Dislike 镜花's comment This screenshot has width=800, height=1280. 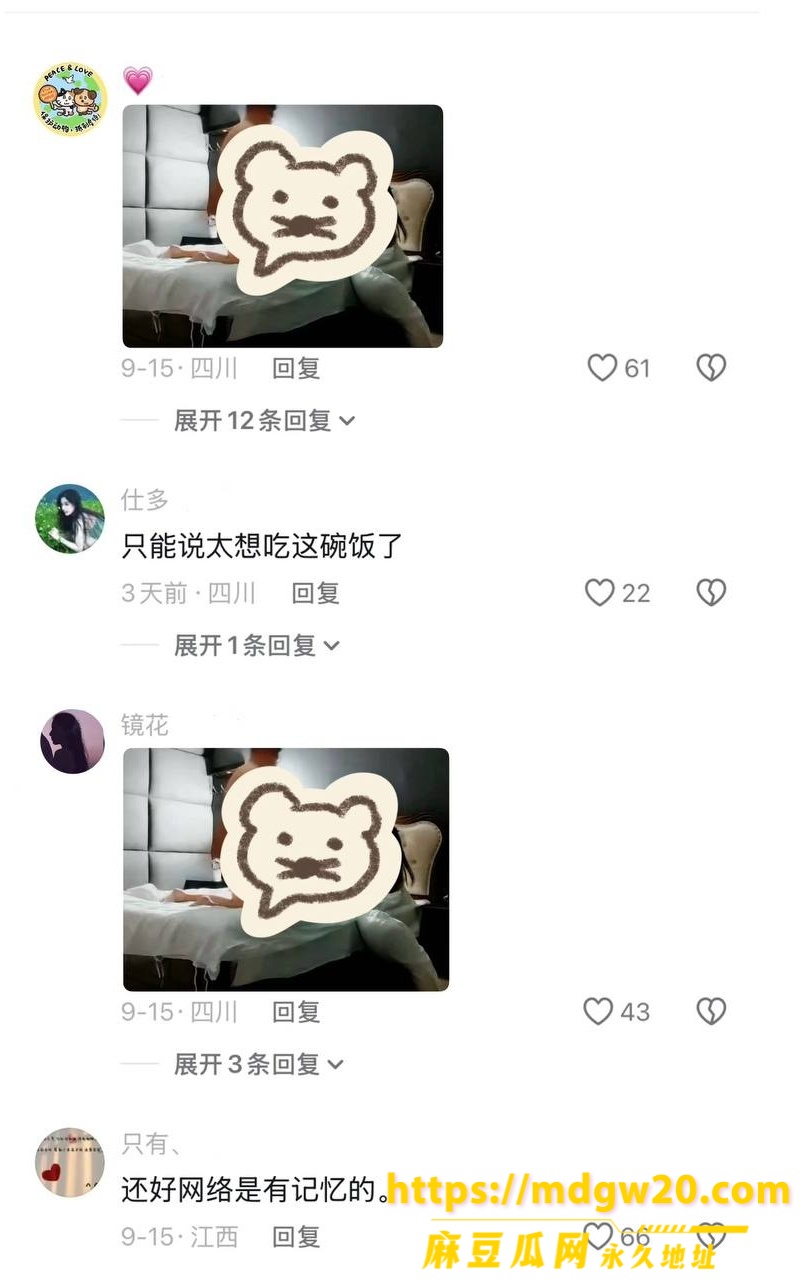pos(711,1012)
